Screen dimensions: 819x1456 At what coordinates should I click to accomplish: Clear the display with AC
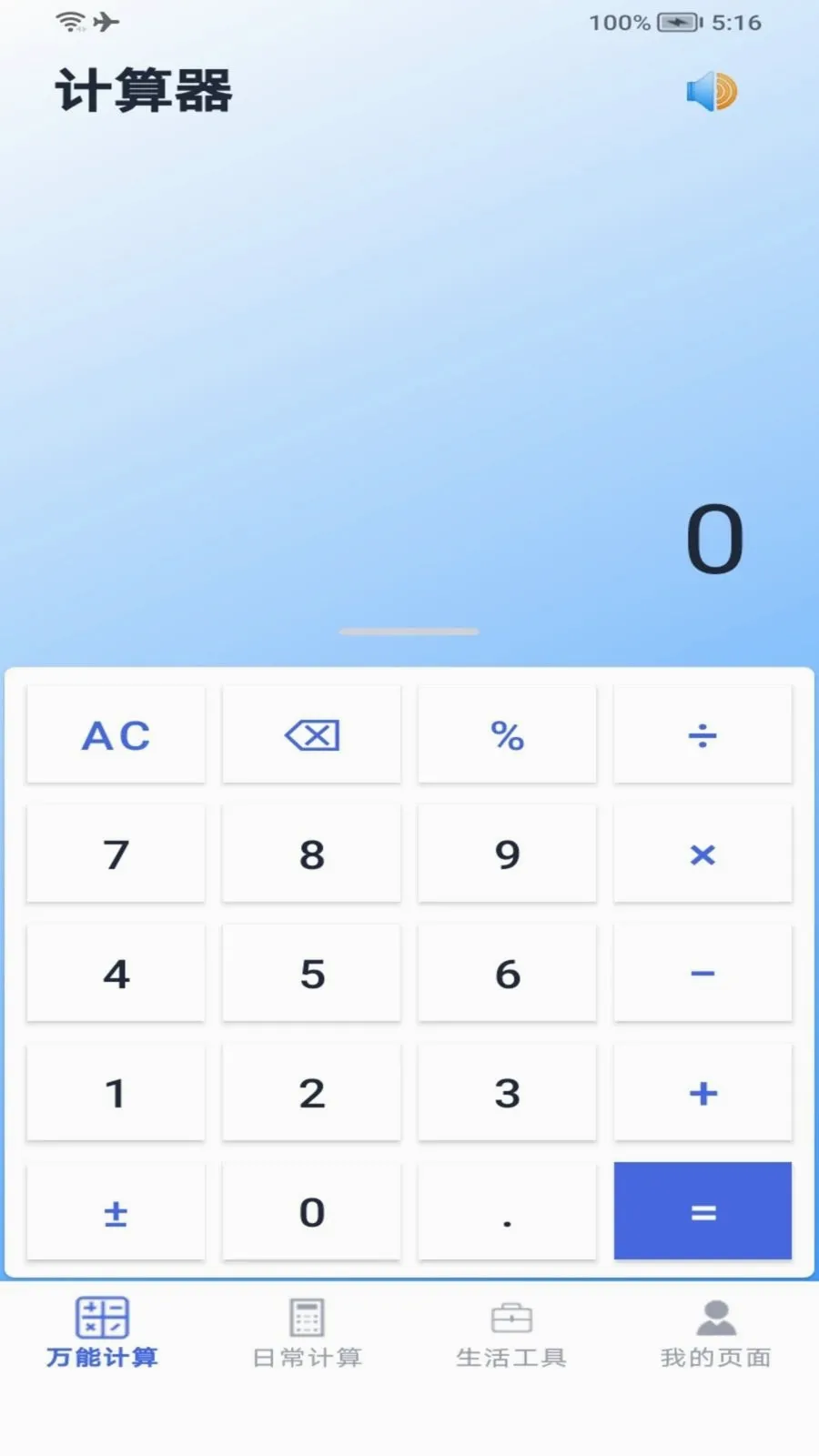pos(116,734)
